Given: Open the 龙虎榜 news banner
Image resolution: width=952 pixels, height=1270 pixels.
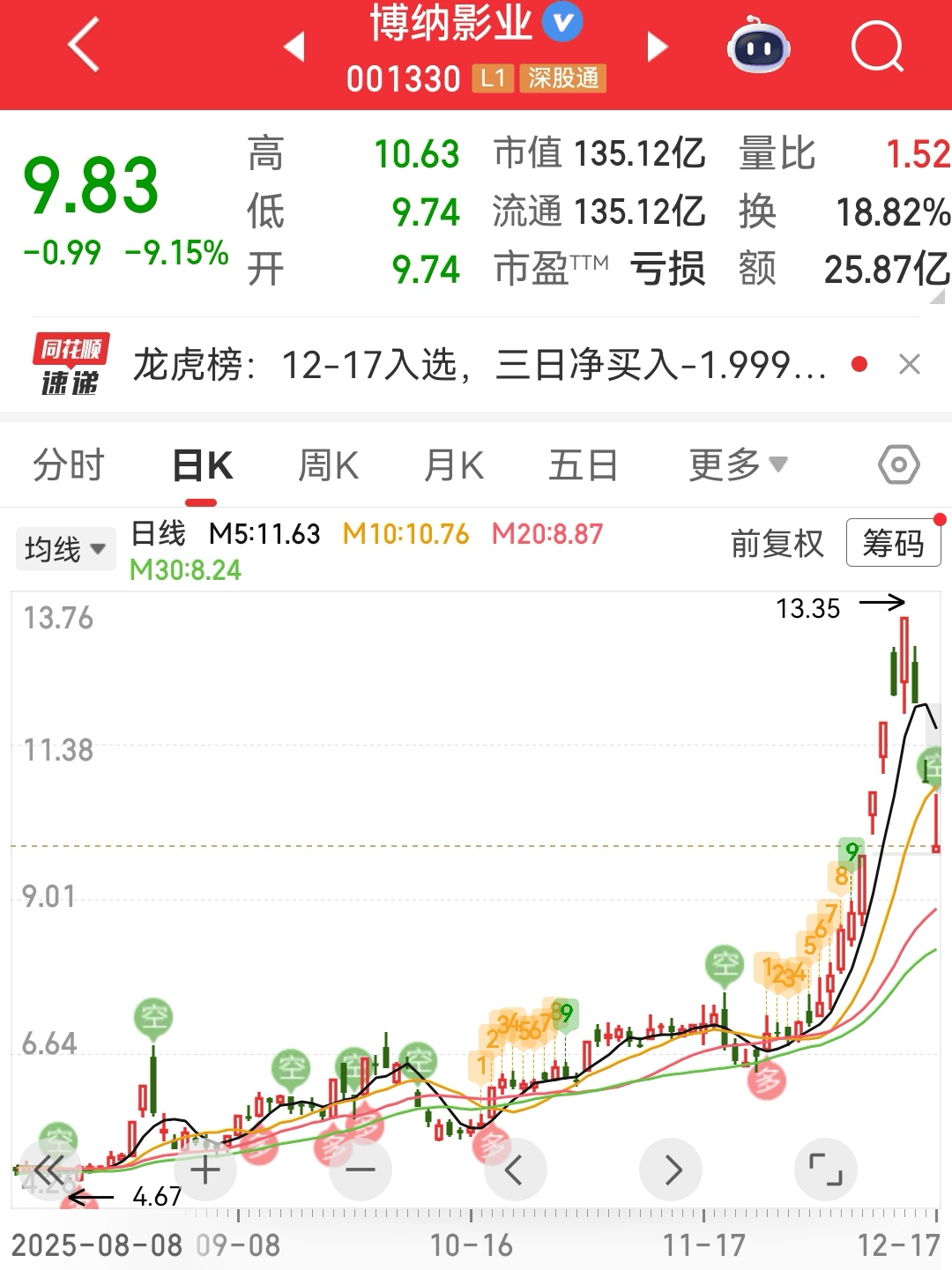Looking at the screenshot, I should [480, 365].
